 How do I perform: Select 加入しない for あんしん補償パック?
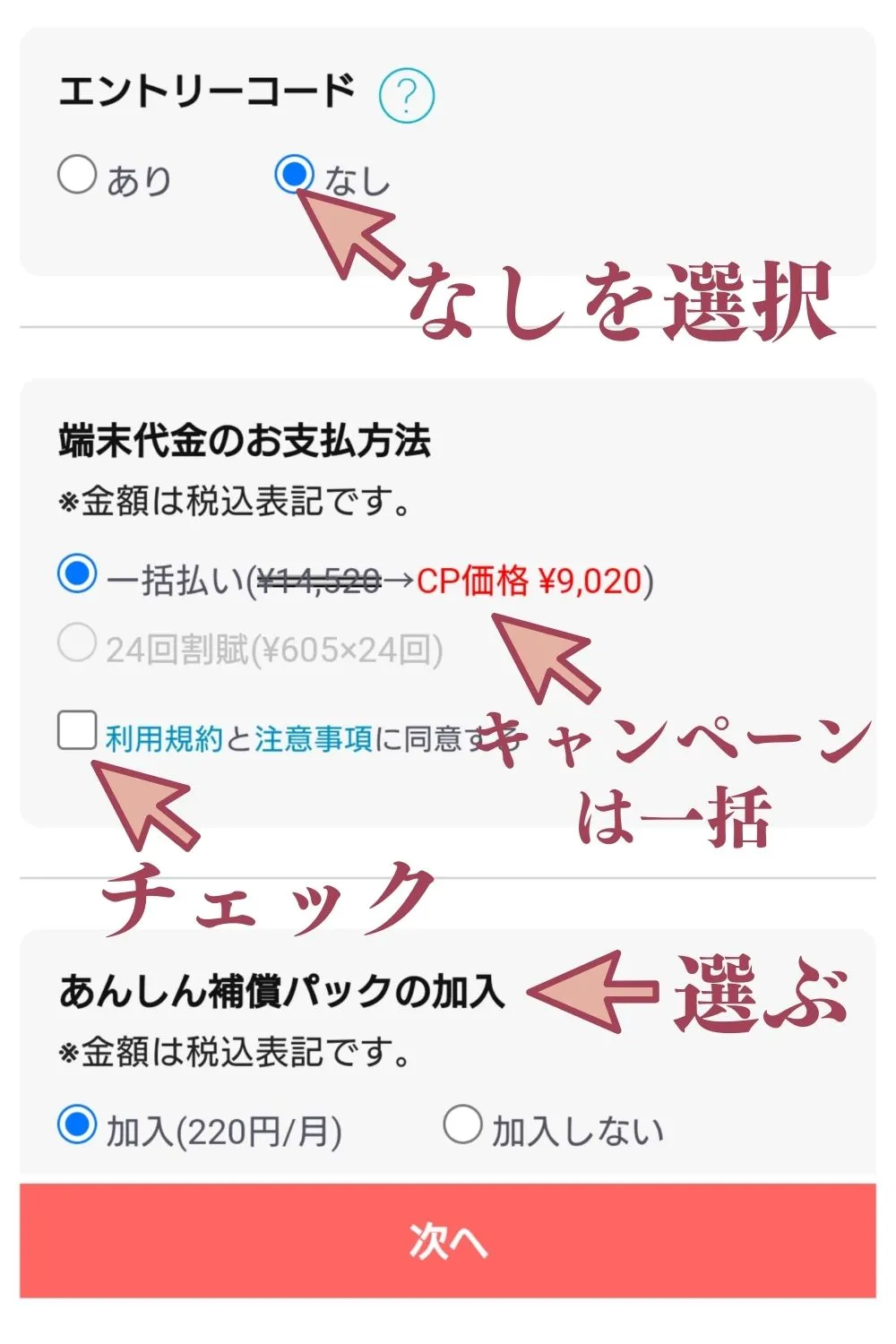coord(462,1124)
